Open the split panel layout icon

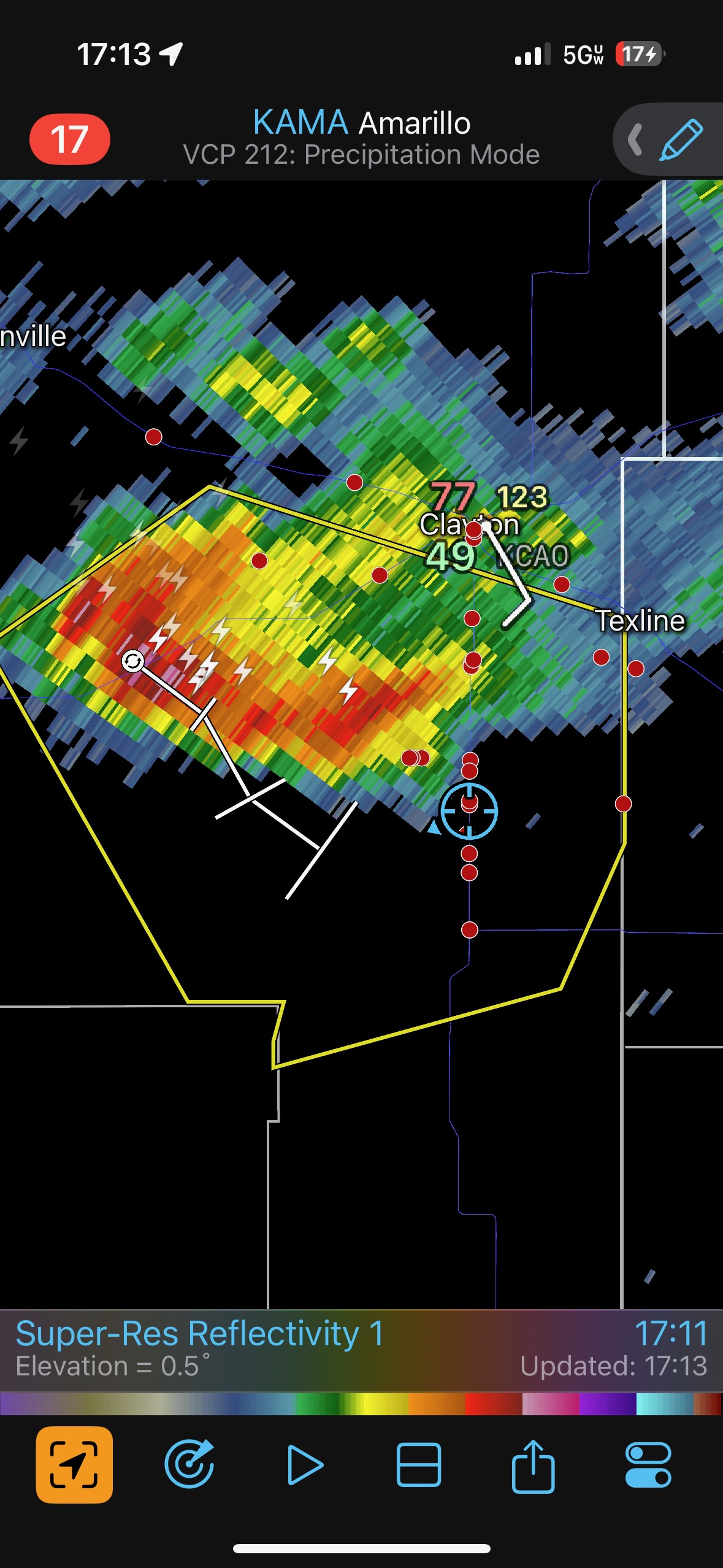419,1465
